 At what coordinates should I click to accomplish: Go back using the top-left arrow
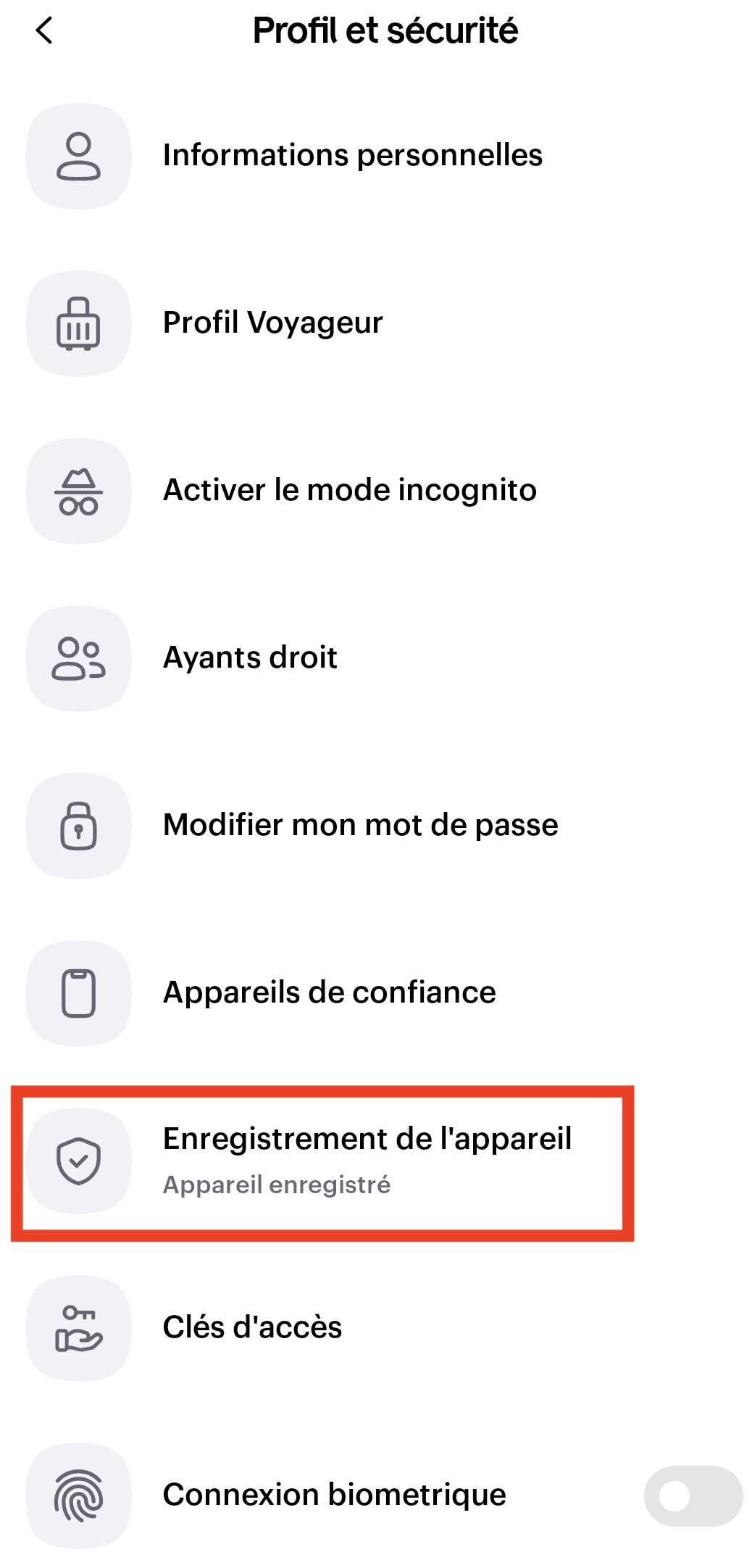pos(44,30)
